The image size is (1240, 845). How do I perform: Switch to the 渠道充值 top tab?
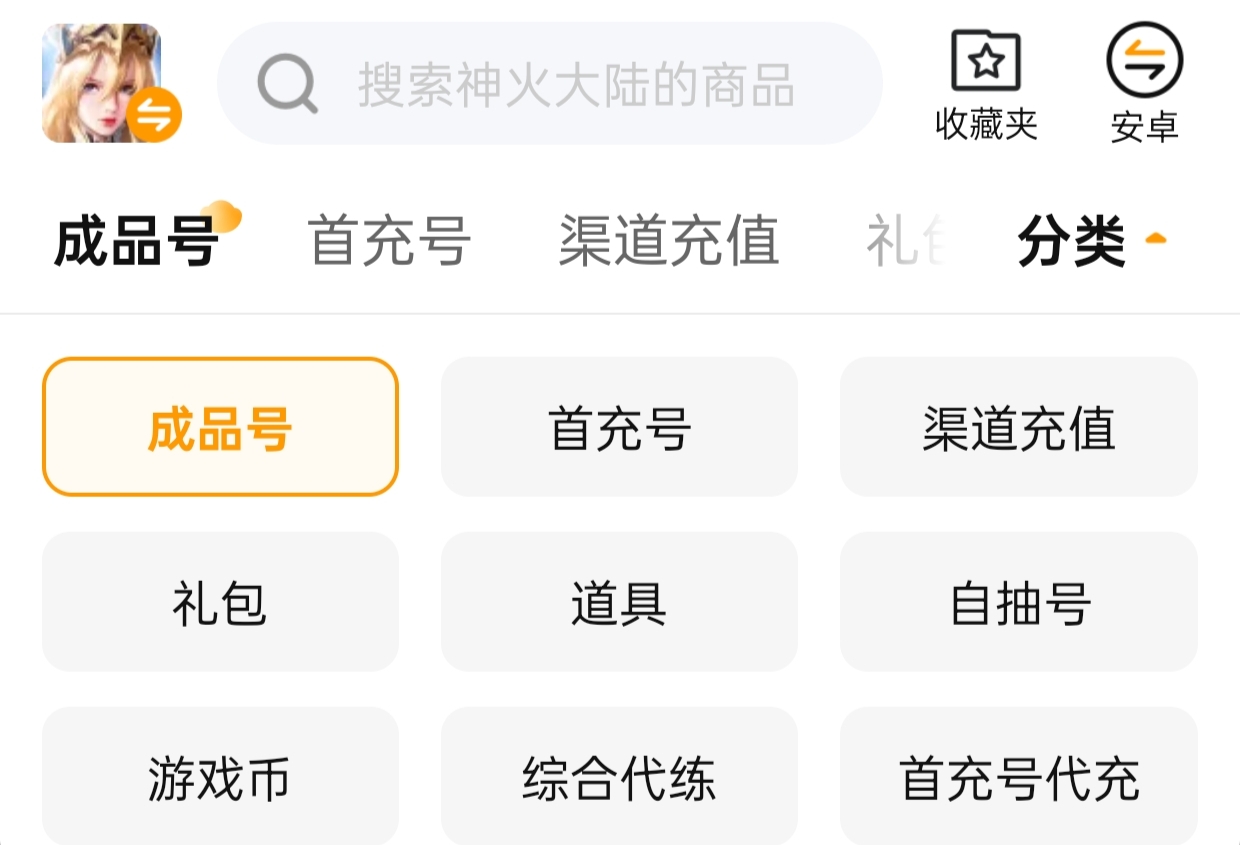click(x=668, y=241)
